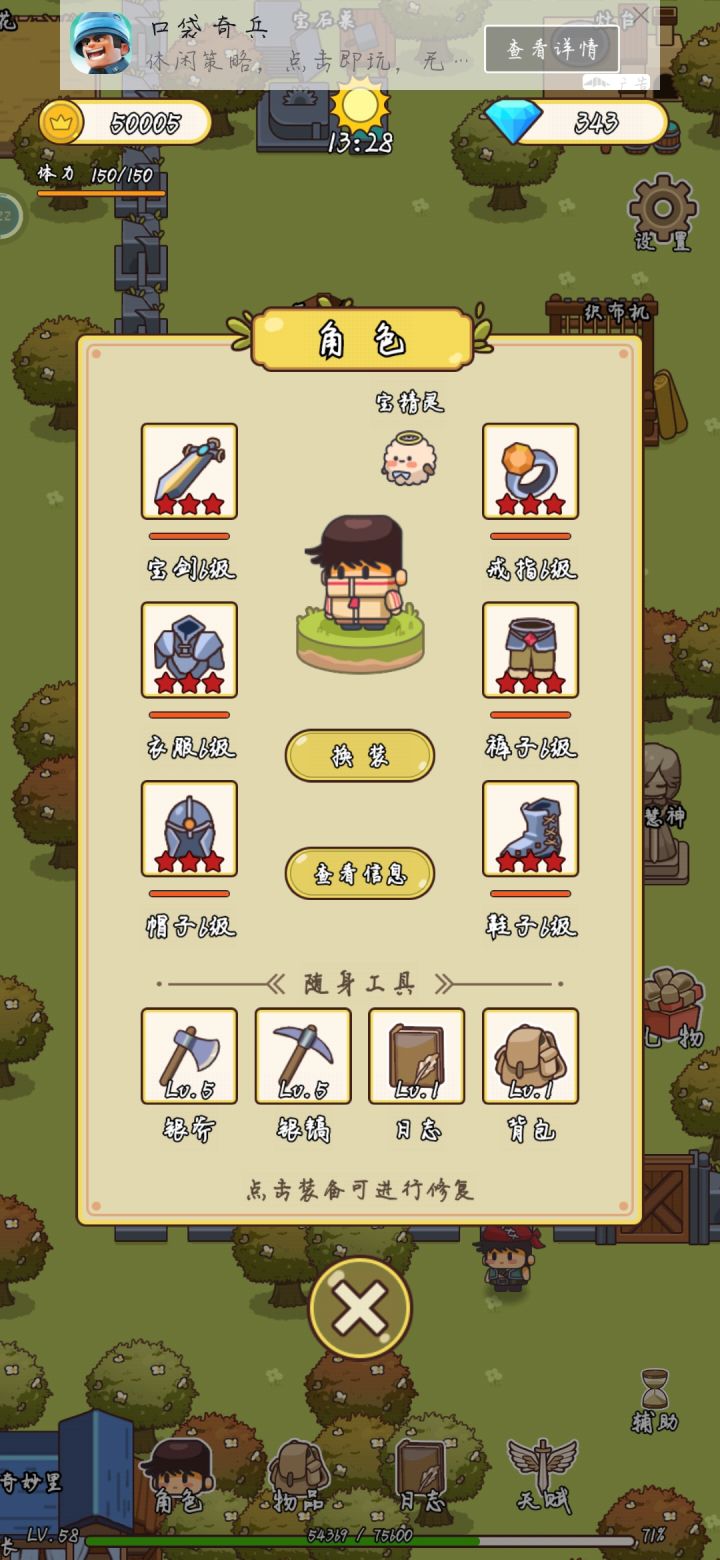Open the 帽子 helmet equipment slot
This screenshot has width=720, height=1560.
pyautogui.click(x=189, y=828)
